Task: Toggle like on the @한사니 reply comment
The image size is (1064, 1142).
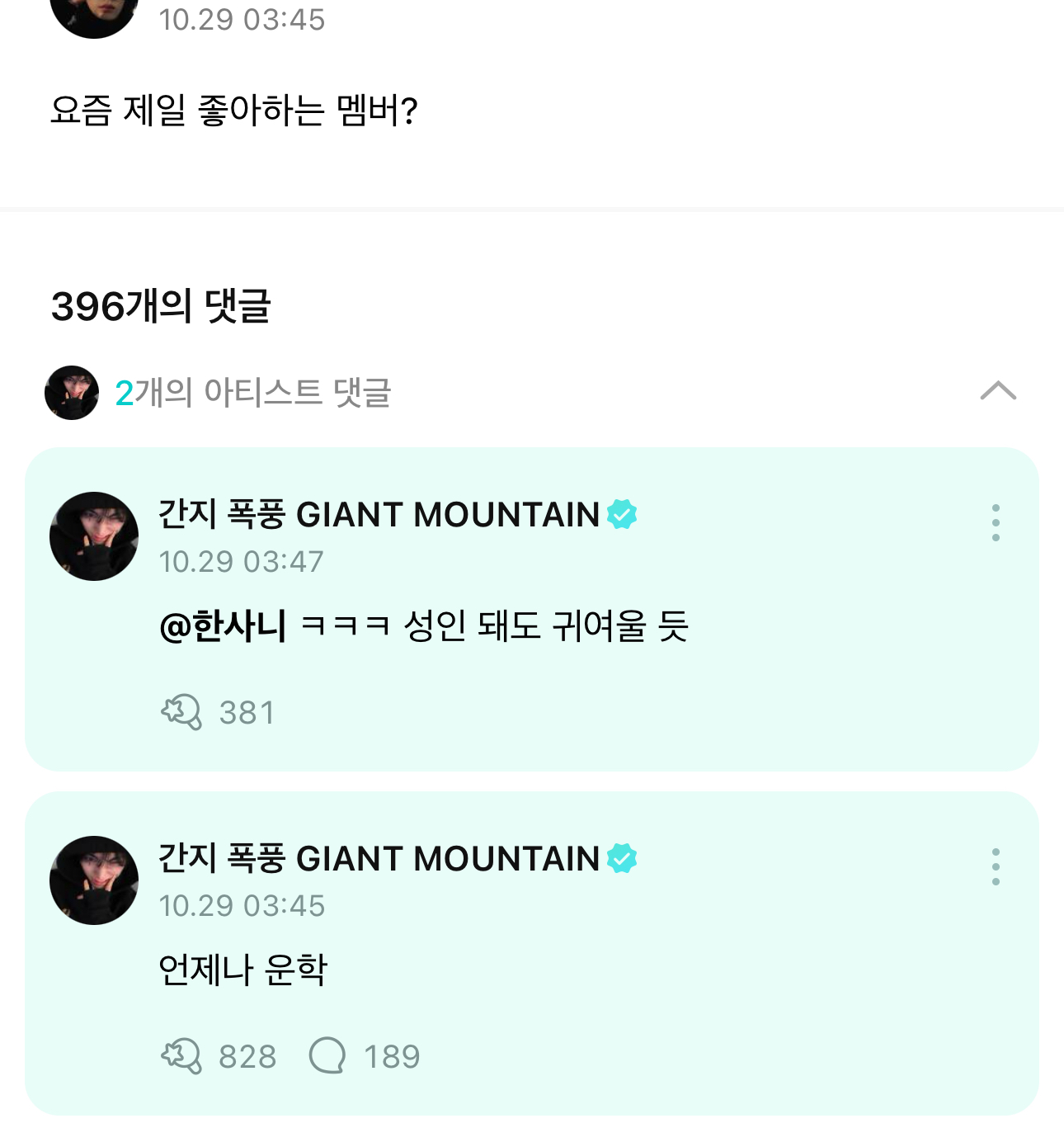Action: tap(182, 711)
